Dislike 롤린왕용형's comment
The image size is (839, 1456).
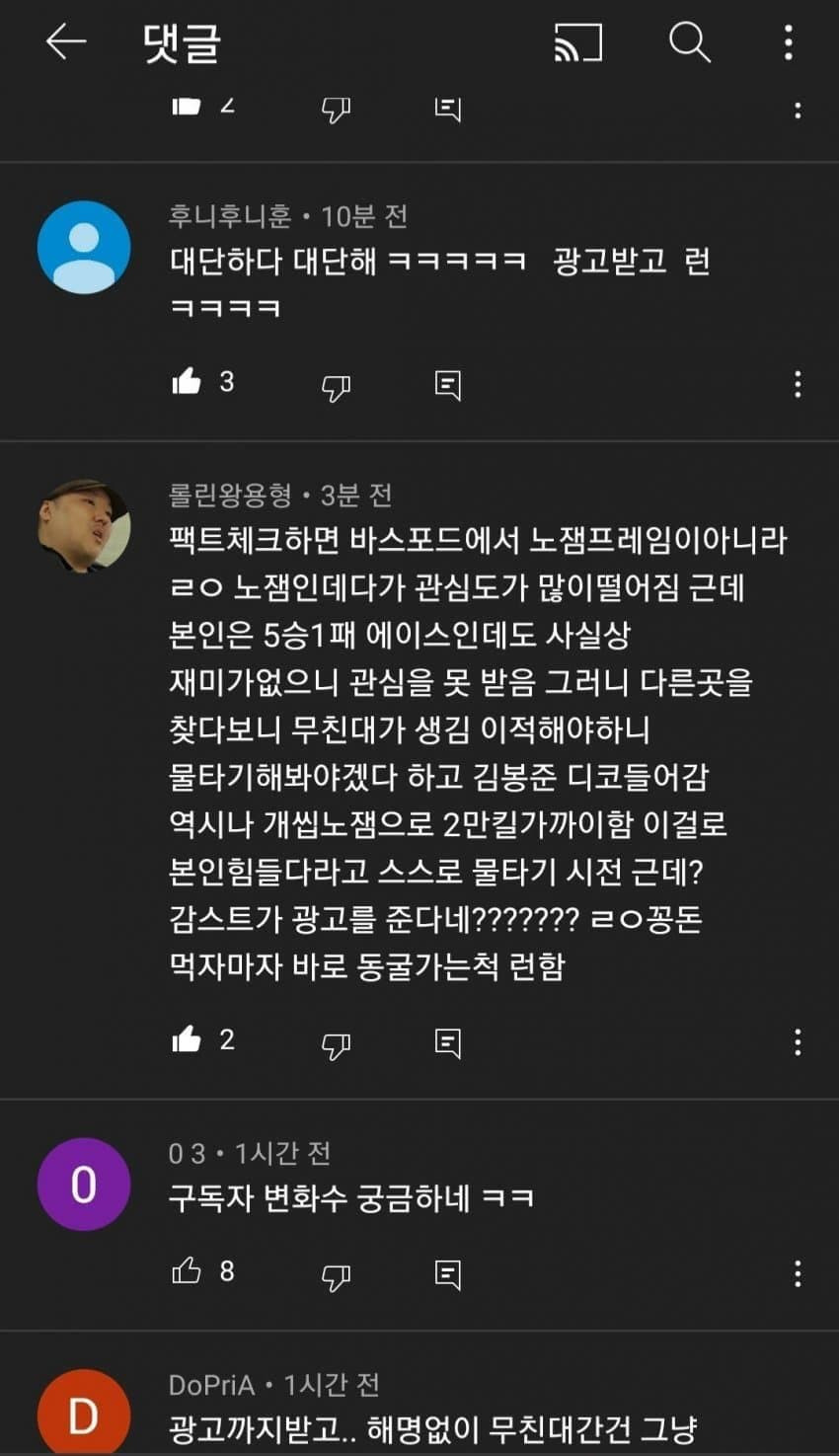pyautogui.click(x=336, y=1044)
